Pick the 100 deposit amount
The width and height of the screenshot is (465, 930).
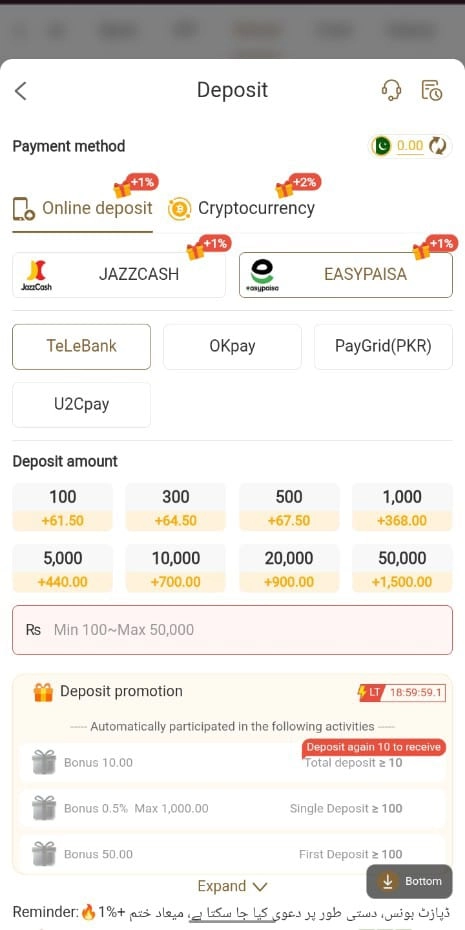click(x=62, y=507)
